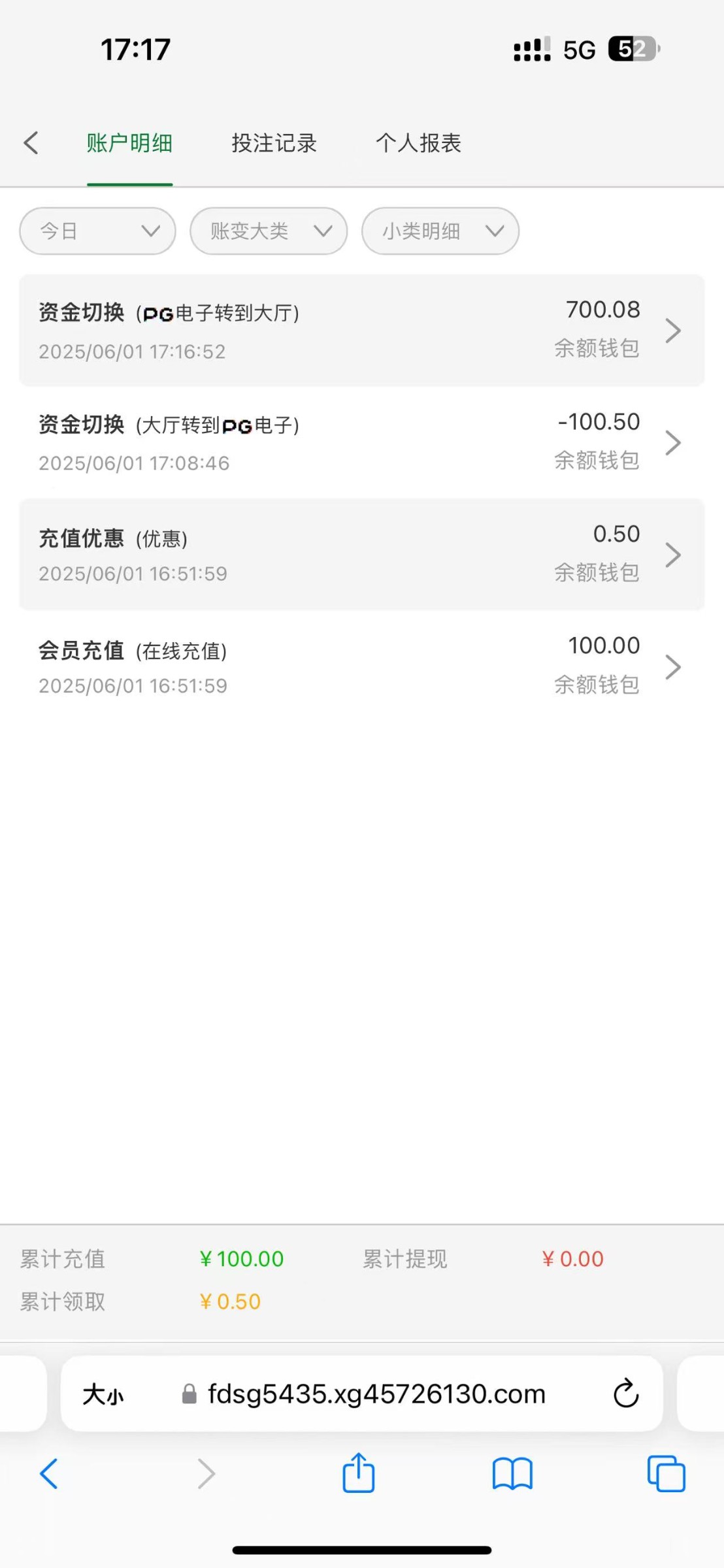The width and height of the screenshot is (724, 1568).
Task: Open Safari bookmarks
Action: (512, 1474)
